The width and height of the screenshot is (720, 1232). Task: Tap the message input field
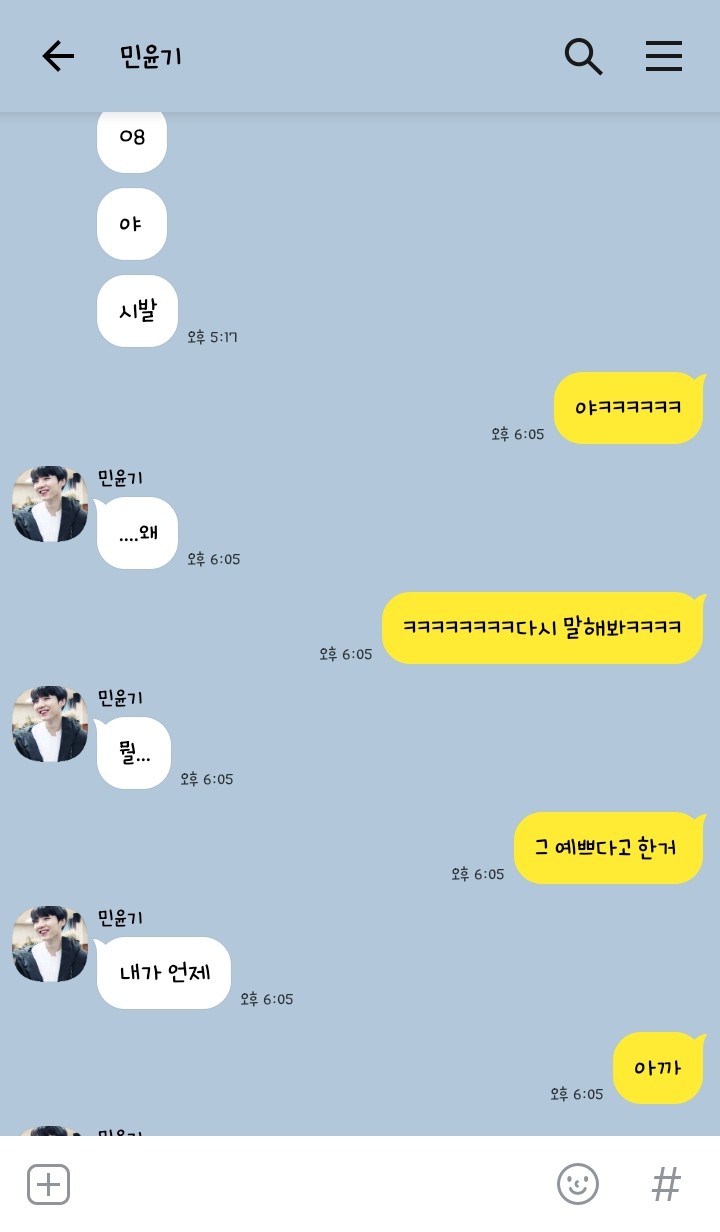310,1185
